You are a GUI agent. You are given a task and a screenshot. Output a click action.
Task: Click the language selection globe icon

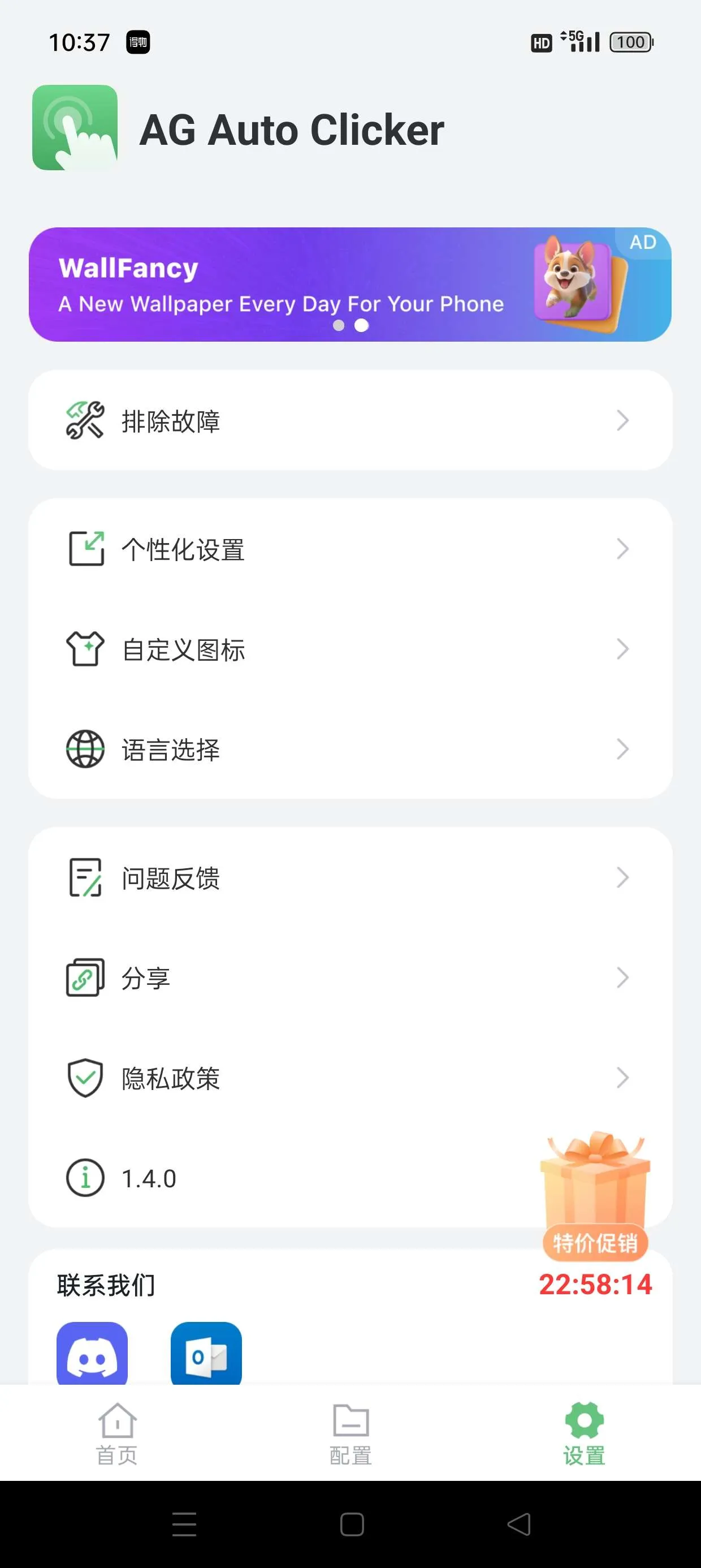(x=86, y=749)
